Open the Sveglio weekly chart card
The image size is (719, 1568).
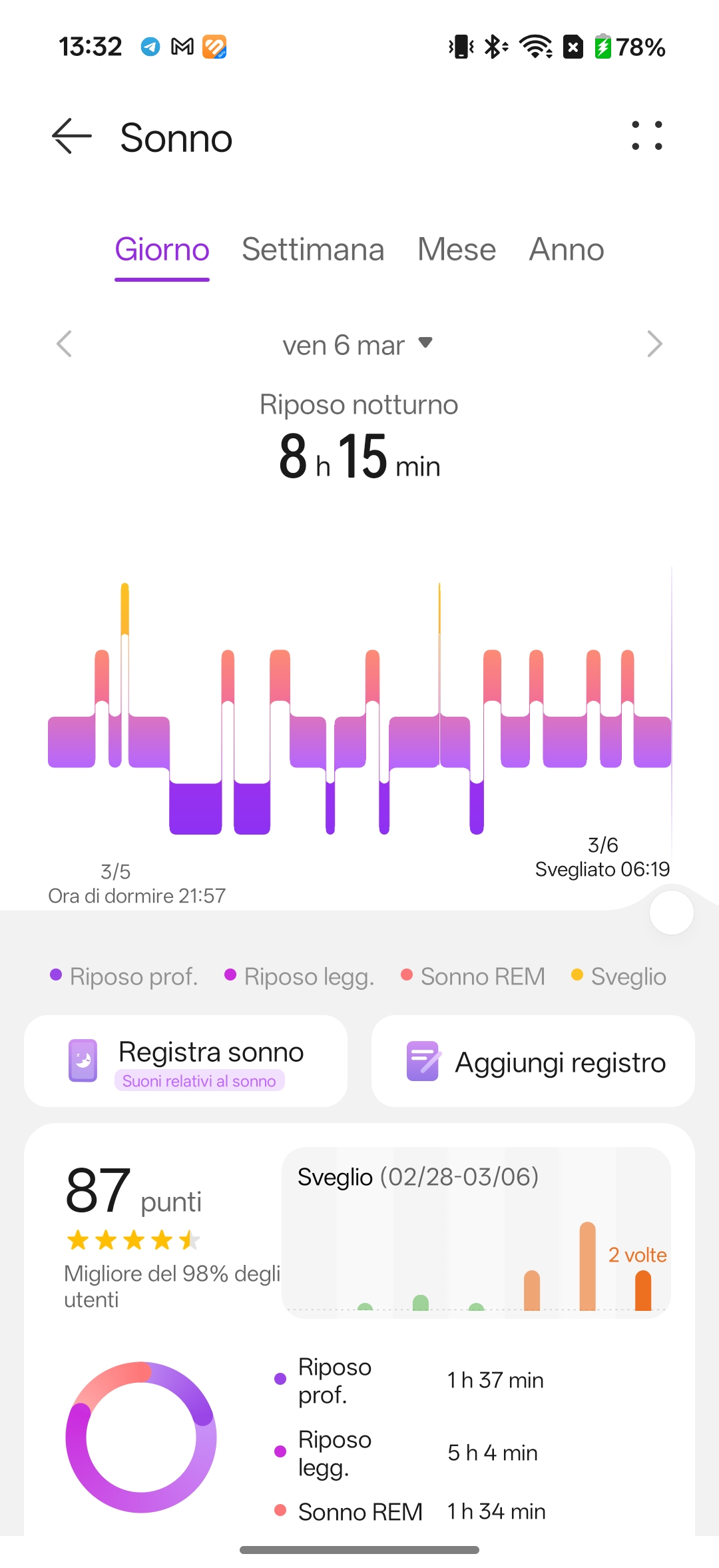click(476, 1232)
